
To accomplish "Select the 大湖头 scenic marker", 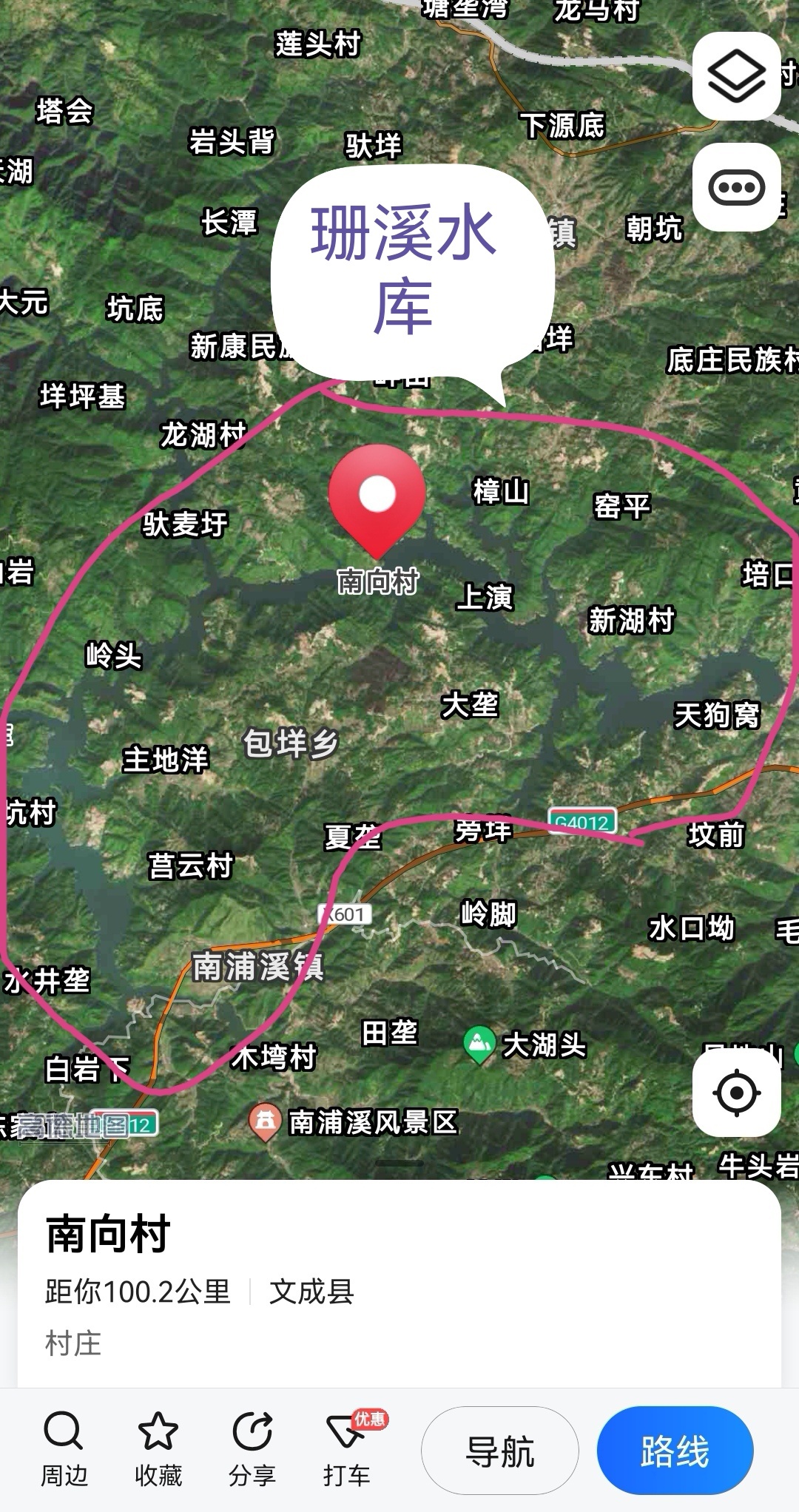I will (x=525, y=1045).
